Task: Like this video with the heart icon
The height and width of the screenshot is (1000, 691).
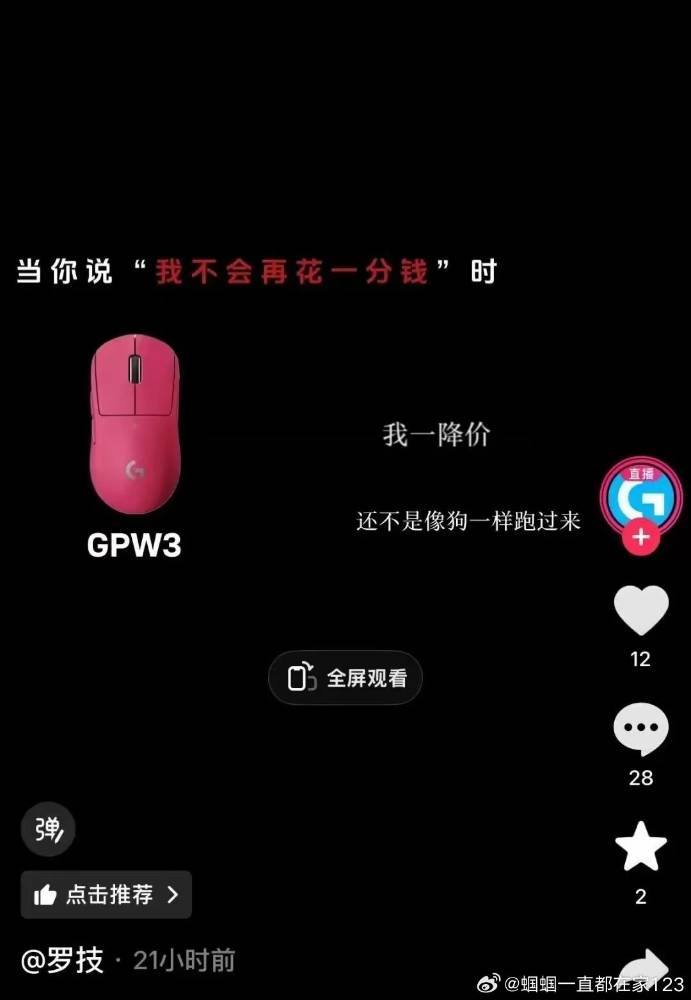Action: [641, 610]
